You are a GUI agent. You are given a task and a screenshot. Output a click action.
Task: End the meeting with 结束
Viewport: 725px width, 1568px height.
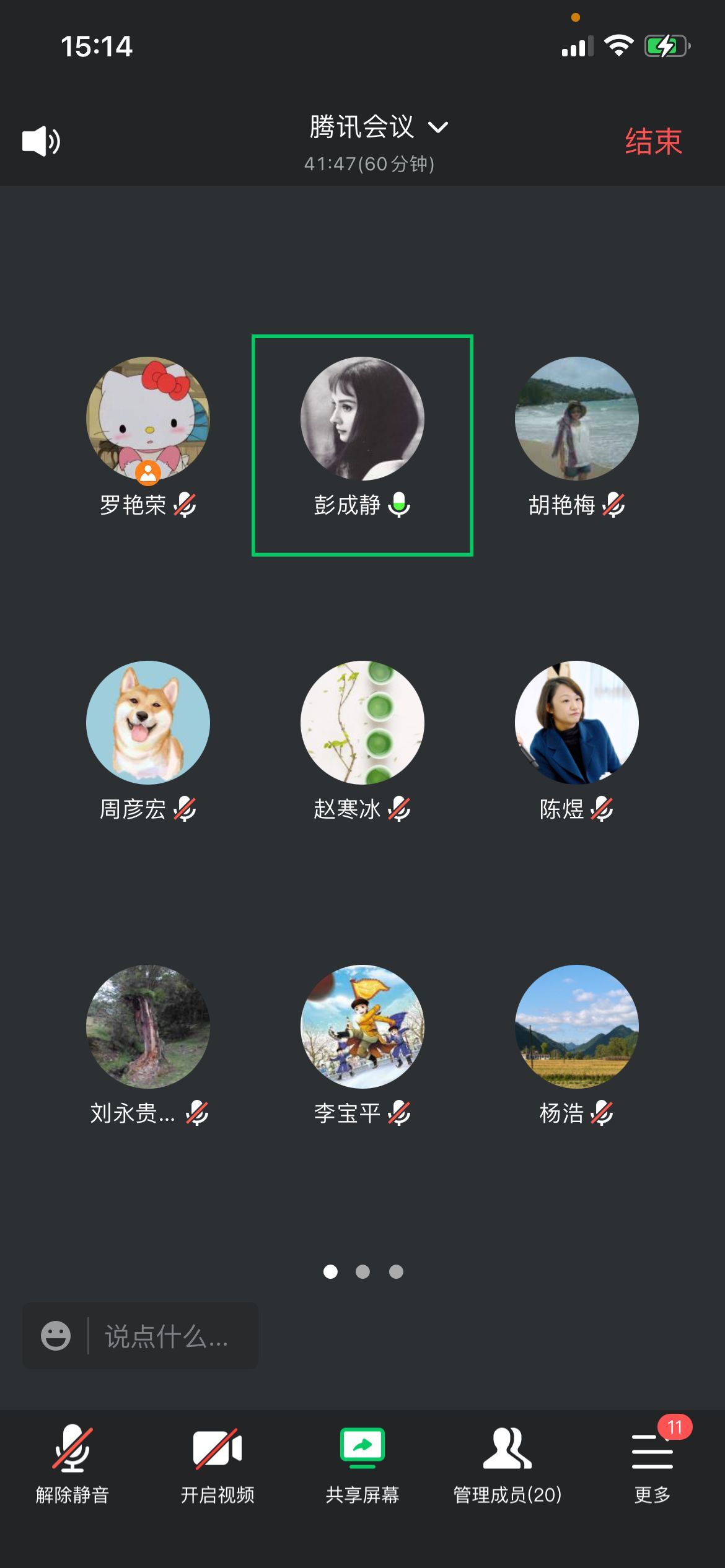tap(652, 142)
